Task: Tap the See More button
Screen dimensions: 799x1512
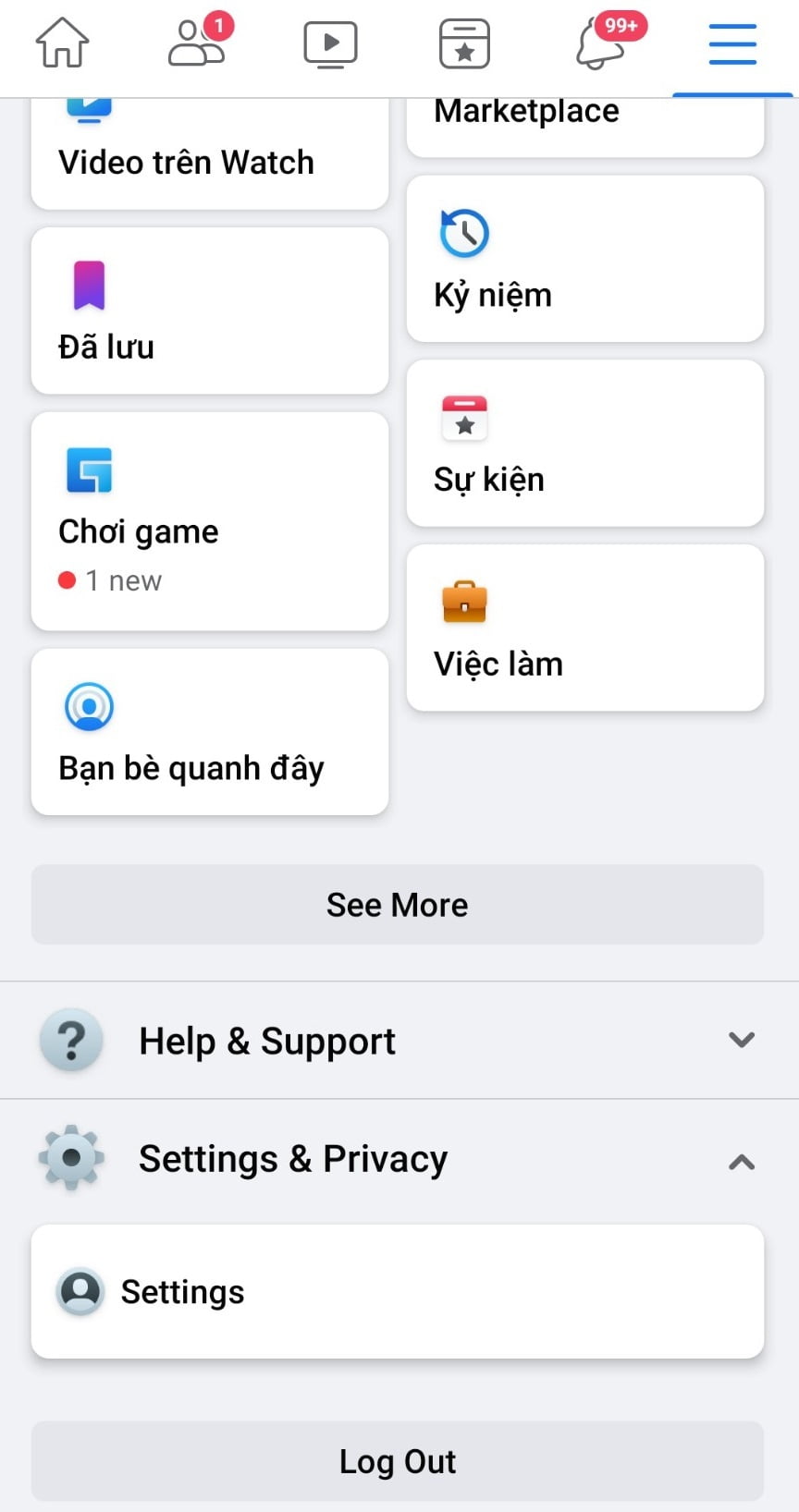Action: click(x=398, y=905)
